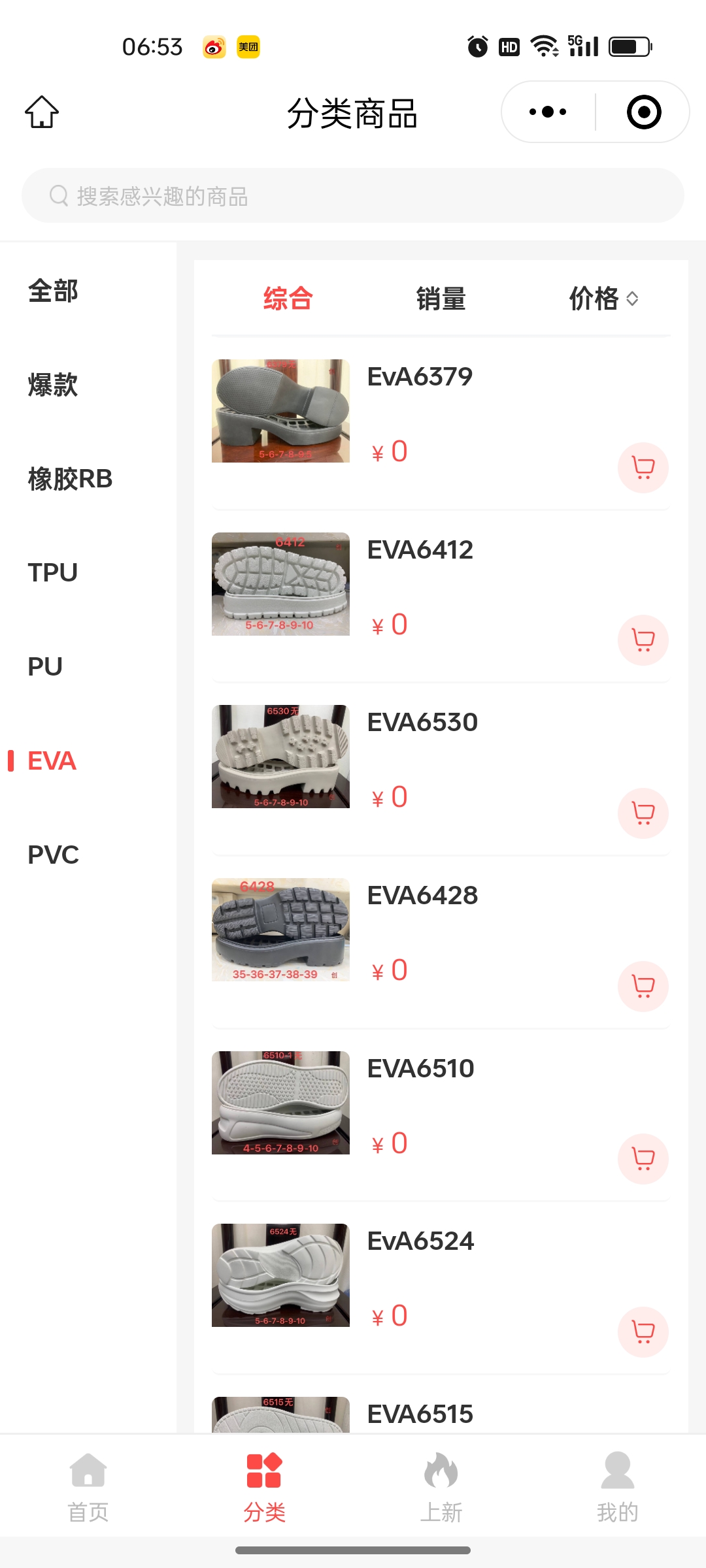Open the mini program more menu
This screenshot has width=706, height=1568.
548,112
